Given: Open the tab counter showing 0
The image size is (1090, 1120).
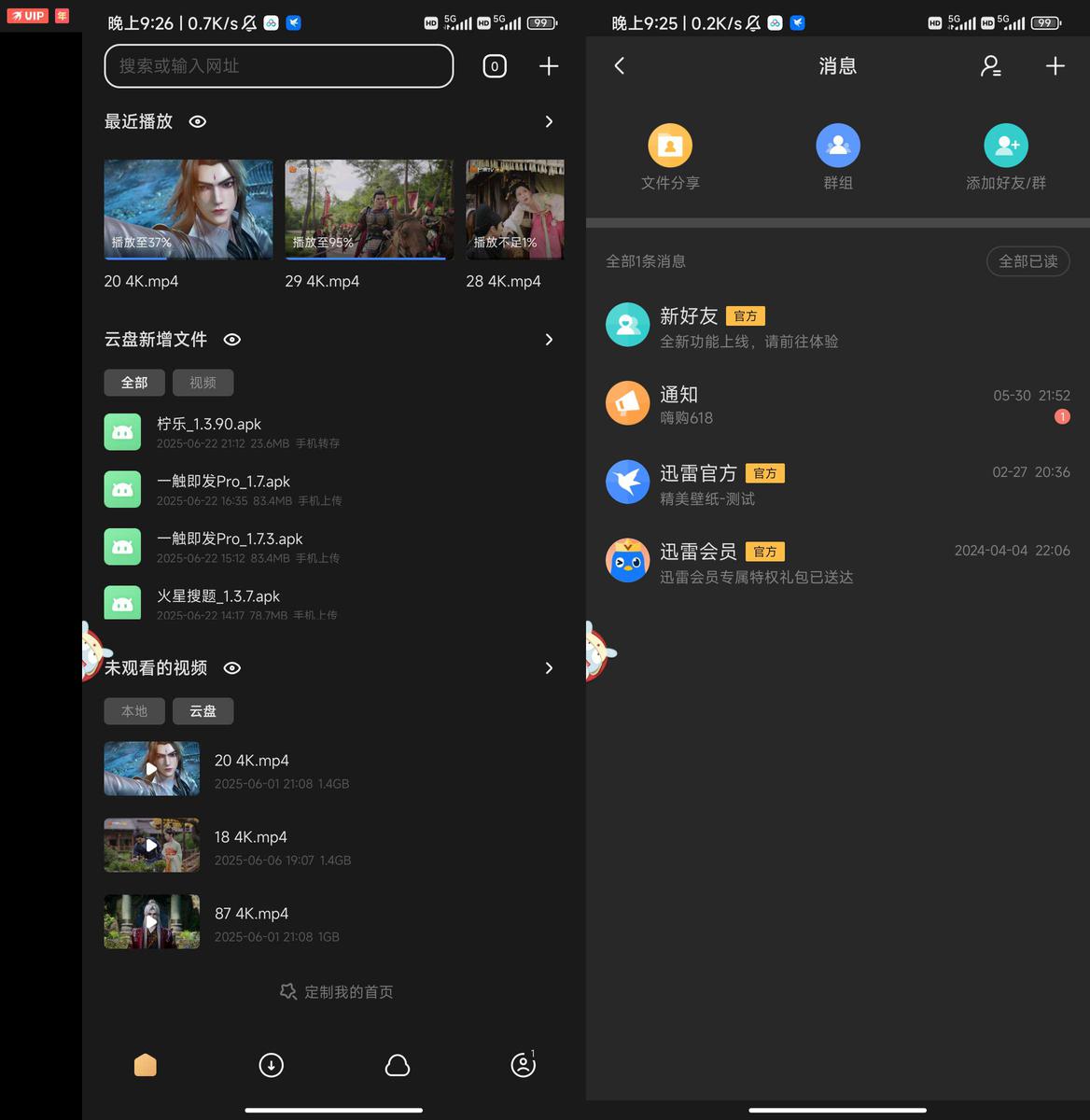Looking at the screenshot, I should pyautogui.click(x=495, y=66).
